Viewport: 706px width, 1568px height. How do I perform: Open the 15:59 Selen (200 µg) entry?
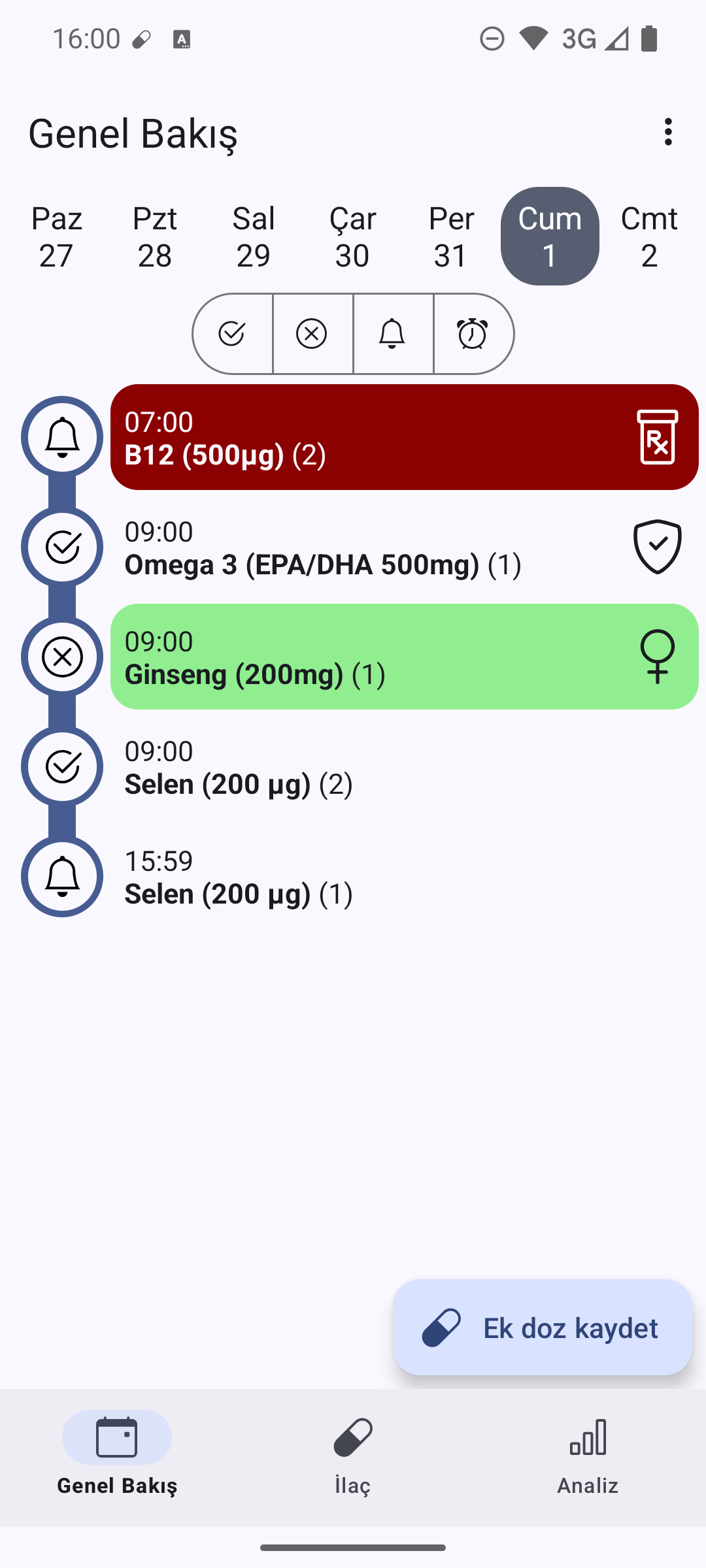(366, 877)
